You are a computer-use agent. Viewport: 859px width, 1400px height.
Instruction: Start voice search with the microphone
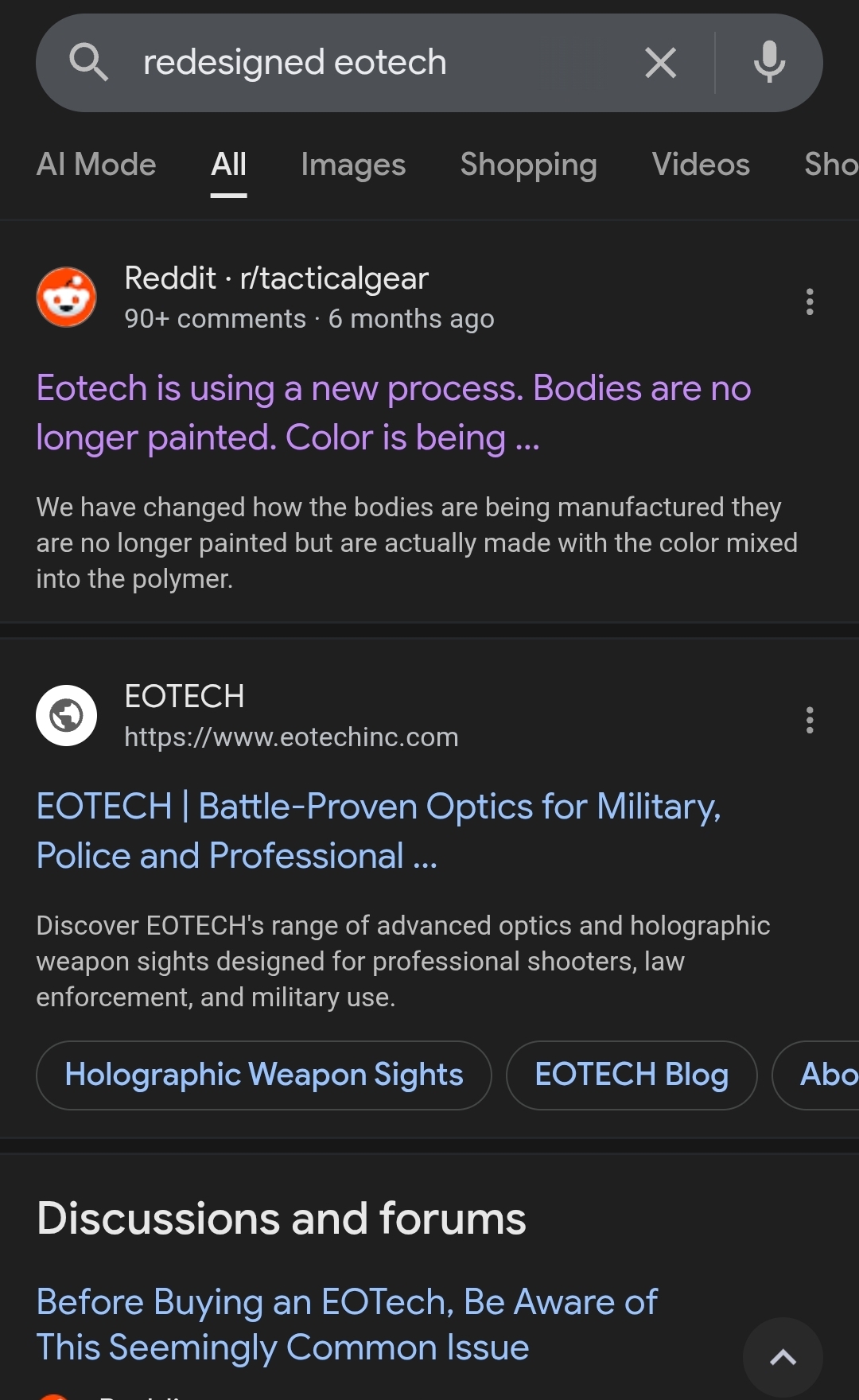click(768, 63)
